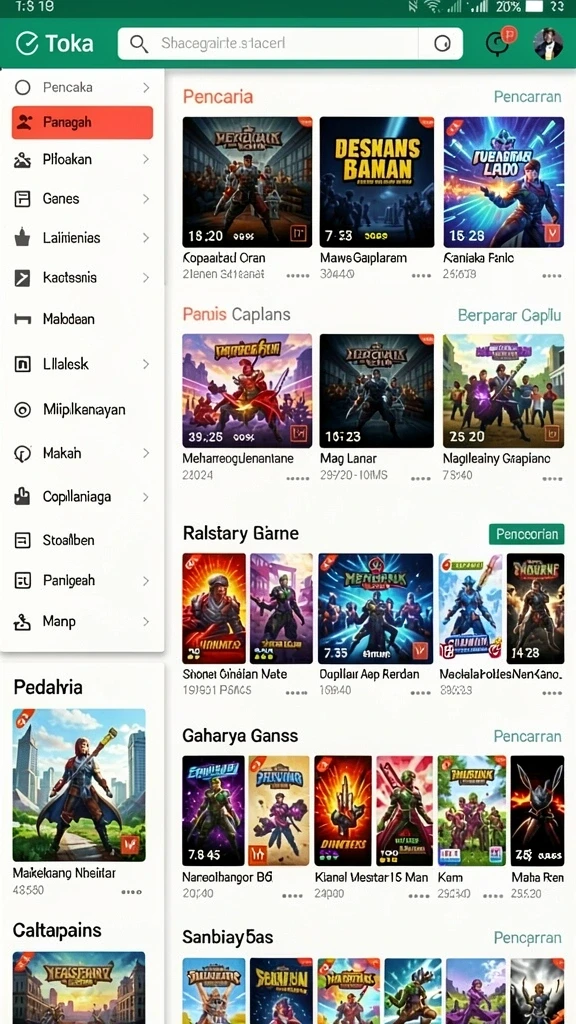Open the options dots under Kaniaka Fanlc

point(552,276)
